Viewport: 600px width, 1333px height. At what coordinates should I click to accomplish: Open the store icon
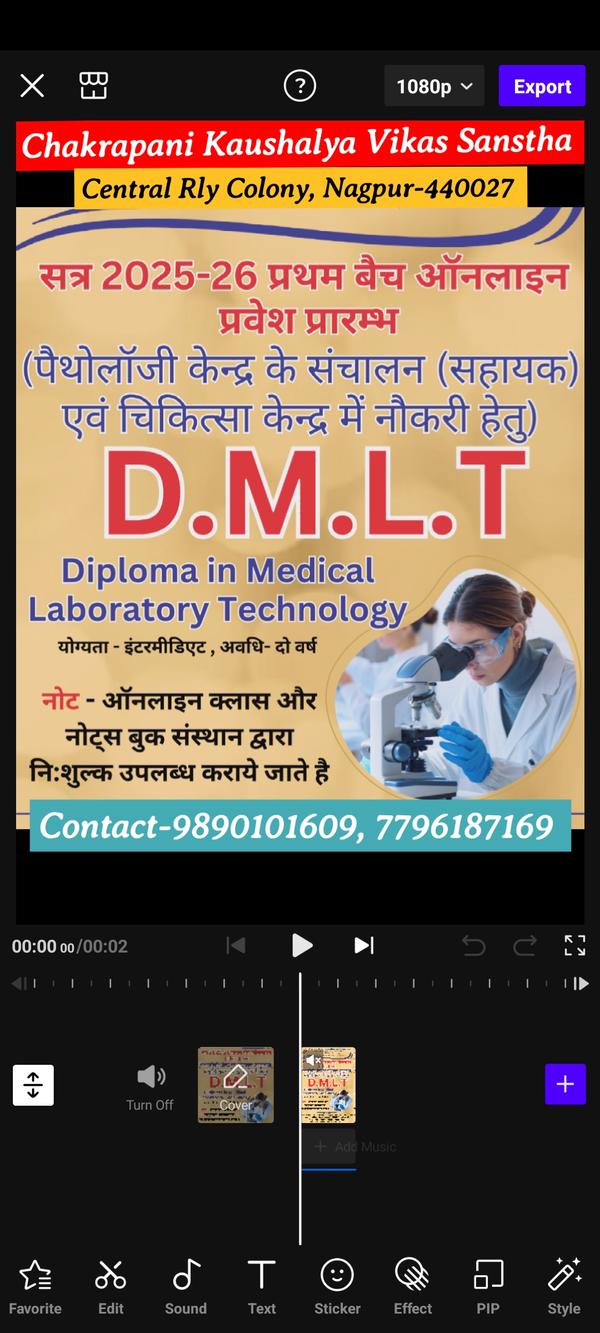point(93,86)
